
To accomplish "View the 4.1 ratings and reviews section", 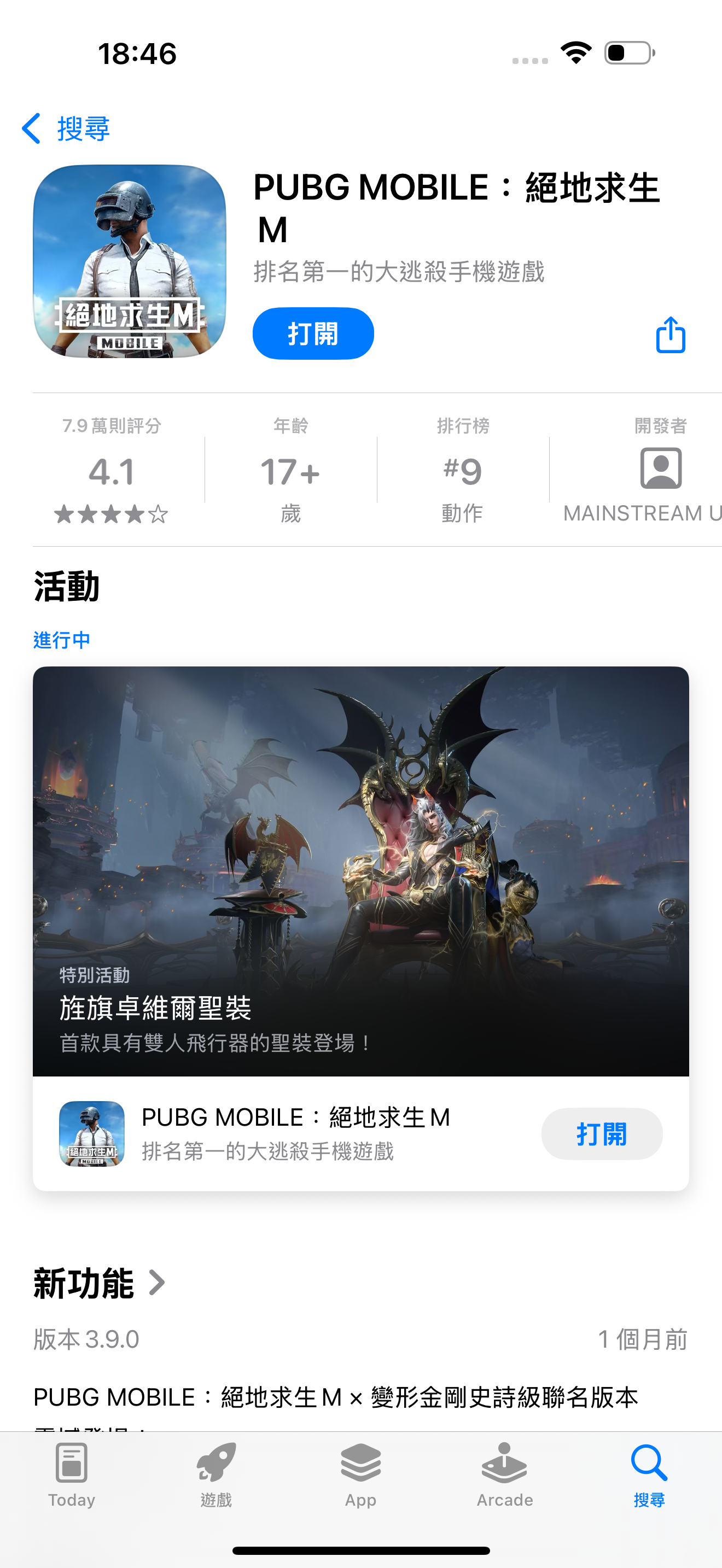I will click(x=112, y=472).
